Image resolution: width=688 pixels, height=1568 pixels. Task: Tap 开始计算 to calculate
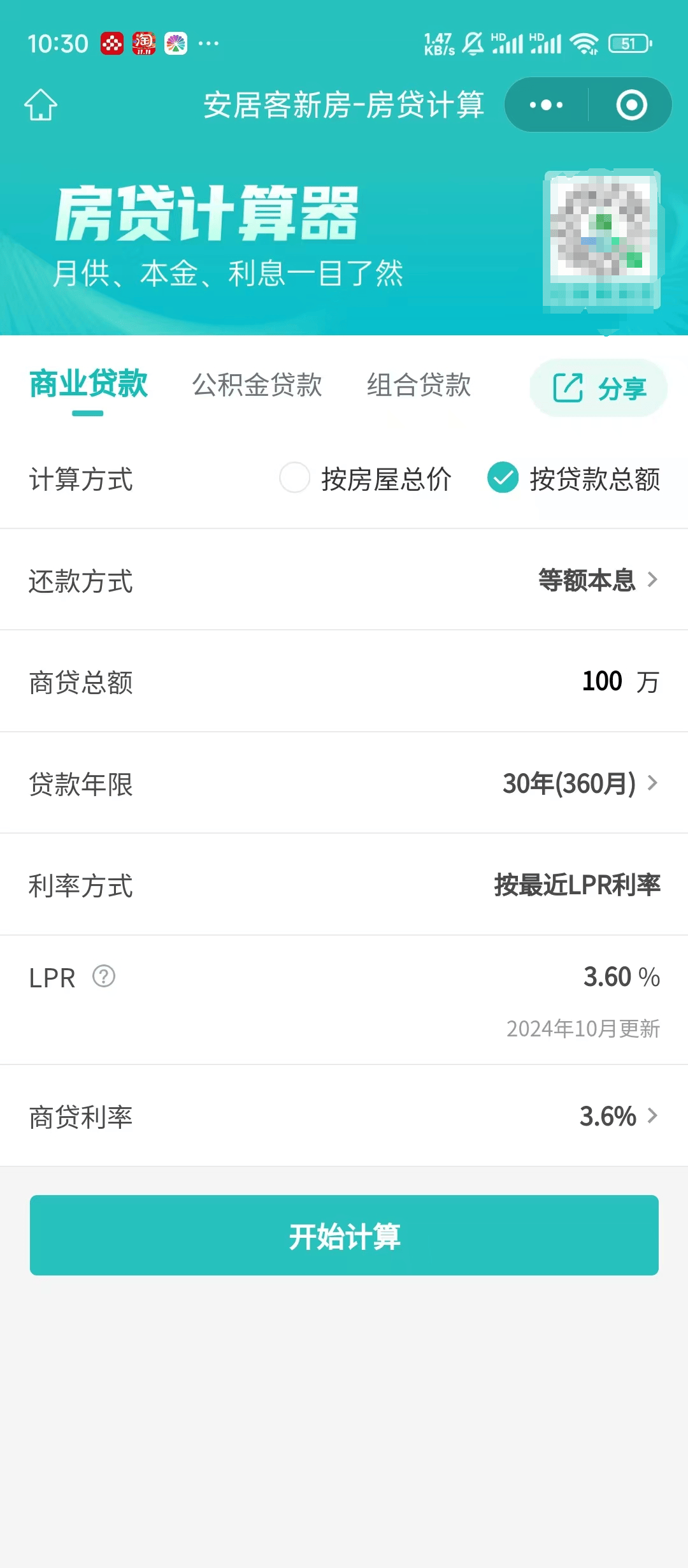tap(344, 1235)
